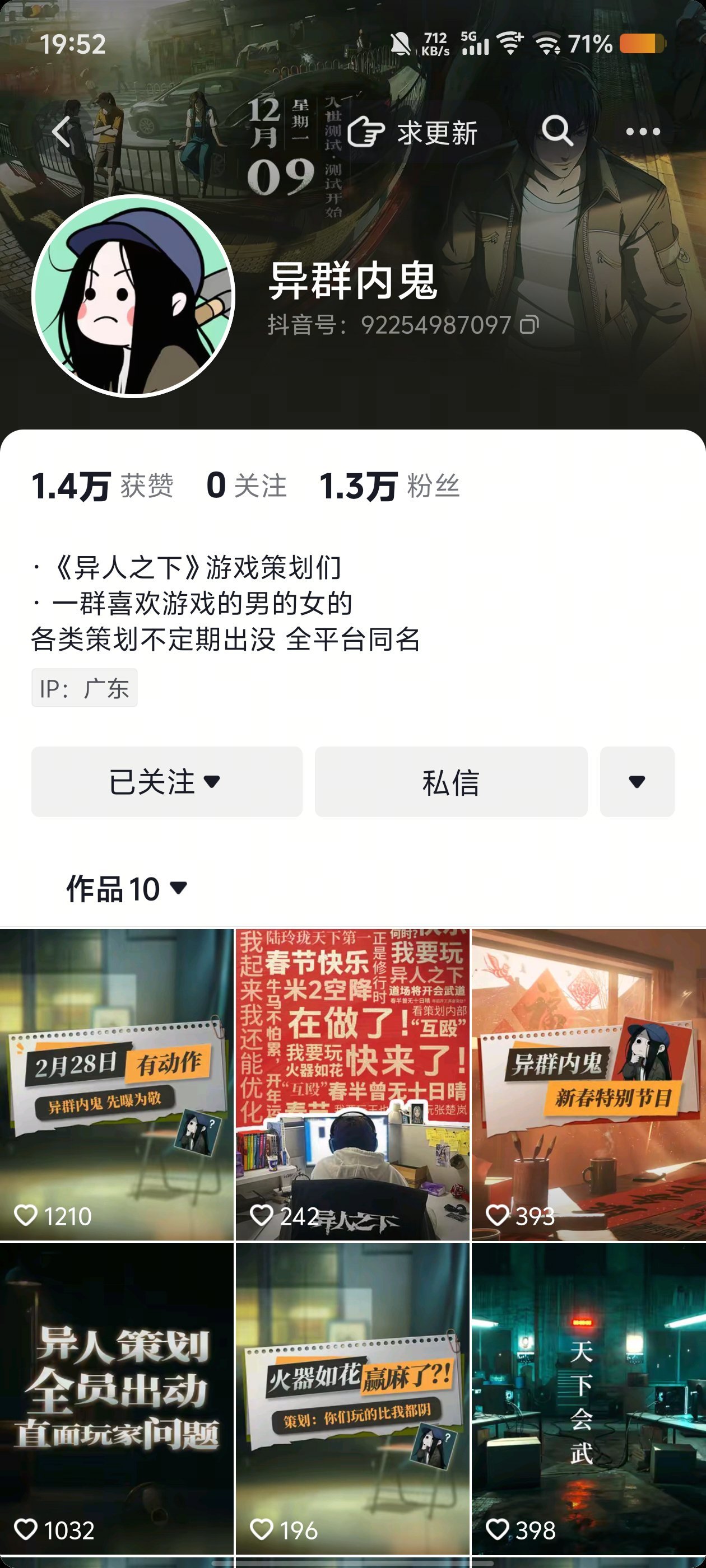Open the 新春特别节目 video
The height and width of the screenshot is (1568, 706).
[x=588, y=1084]
